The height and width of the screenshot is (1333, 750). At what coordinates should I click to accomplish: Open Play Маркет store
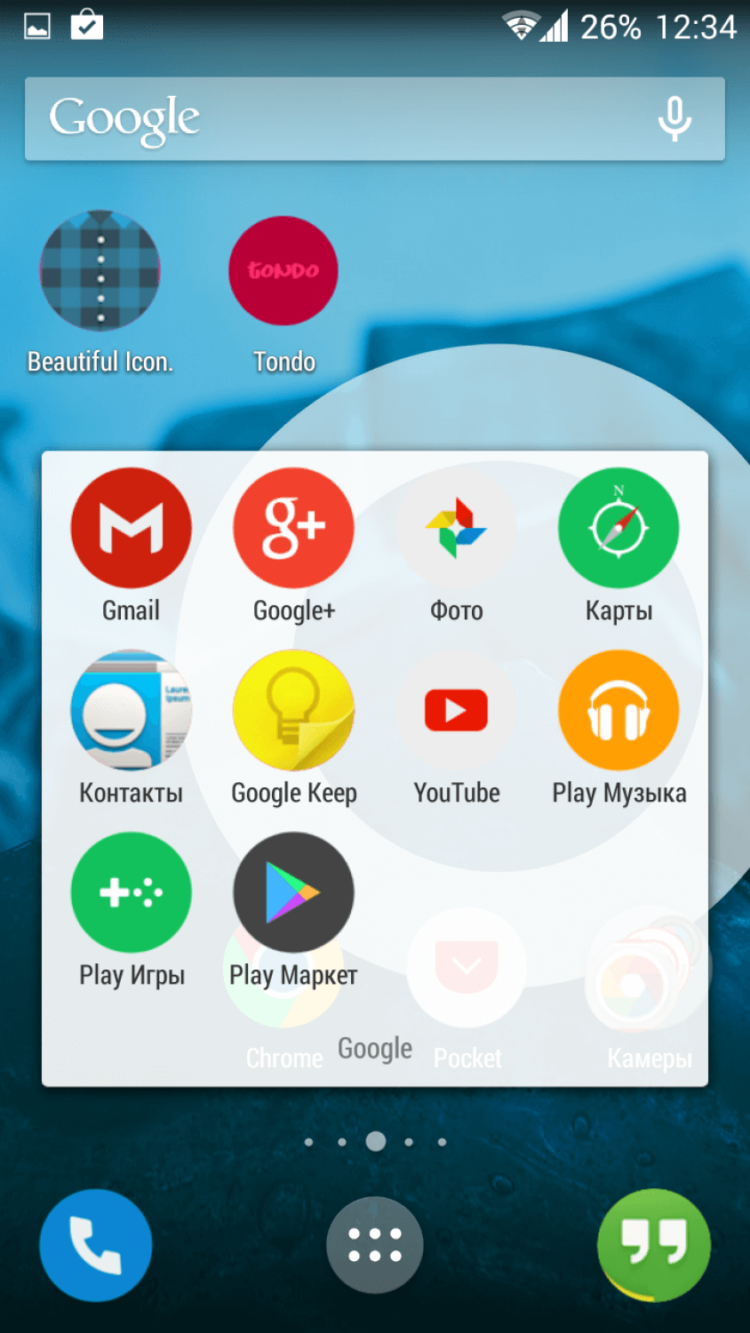tap(293, 893)
